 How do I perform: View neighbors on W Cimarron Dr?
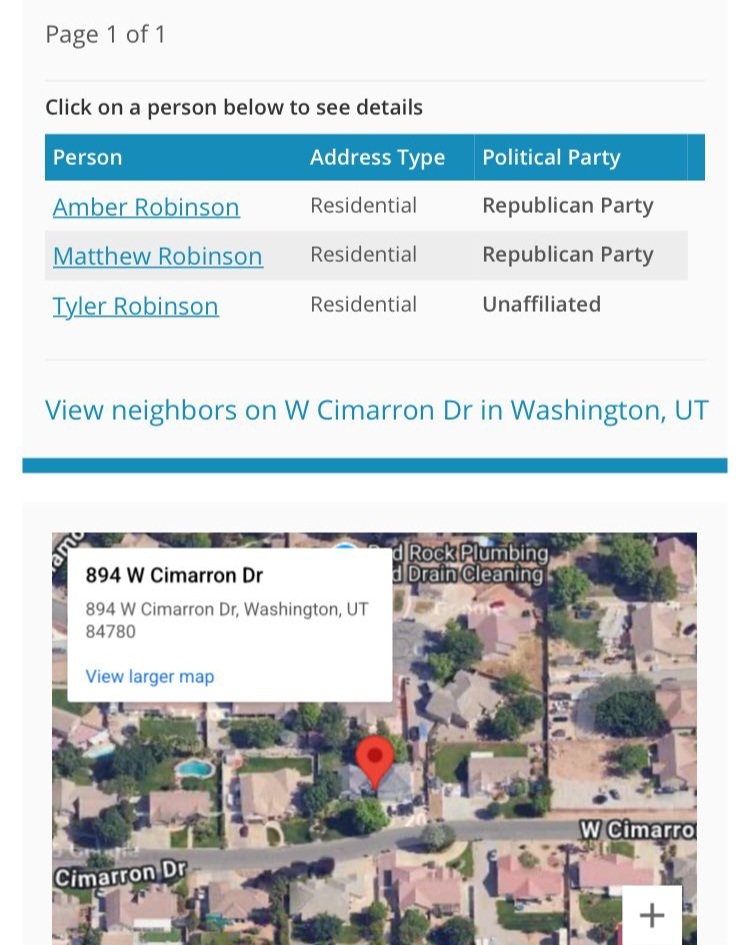(x=376, y=410)
